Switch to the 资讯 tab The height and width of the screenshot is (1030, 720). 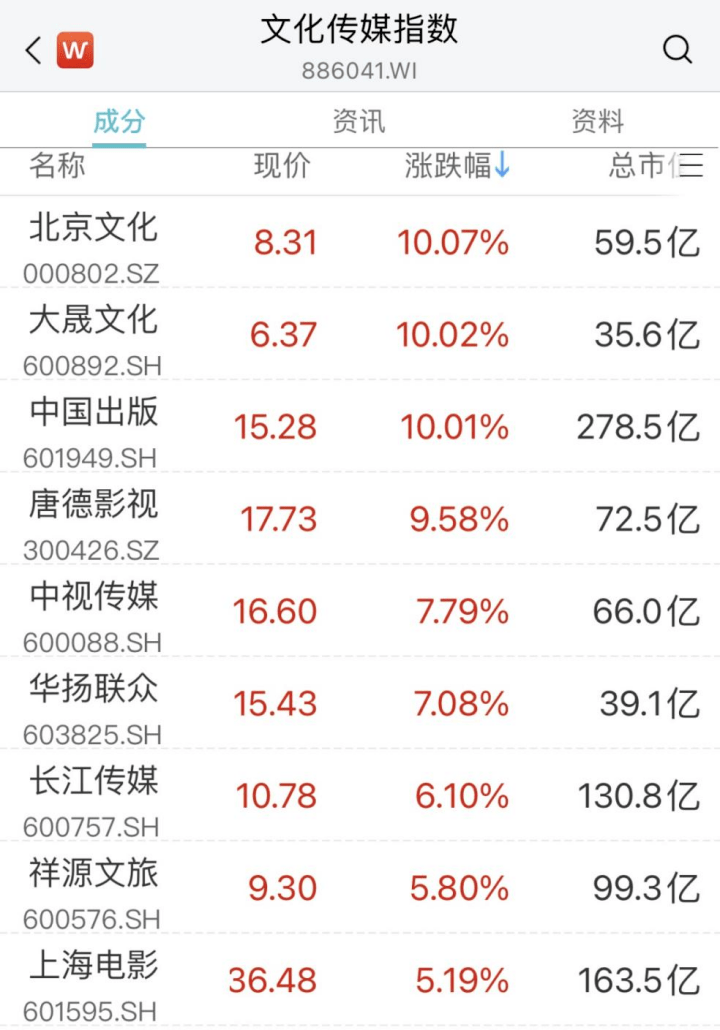pyautogui.click(x=358, y=122)
